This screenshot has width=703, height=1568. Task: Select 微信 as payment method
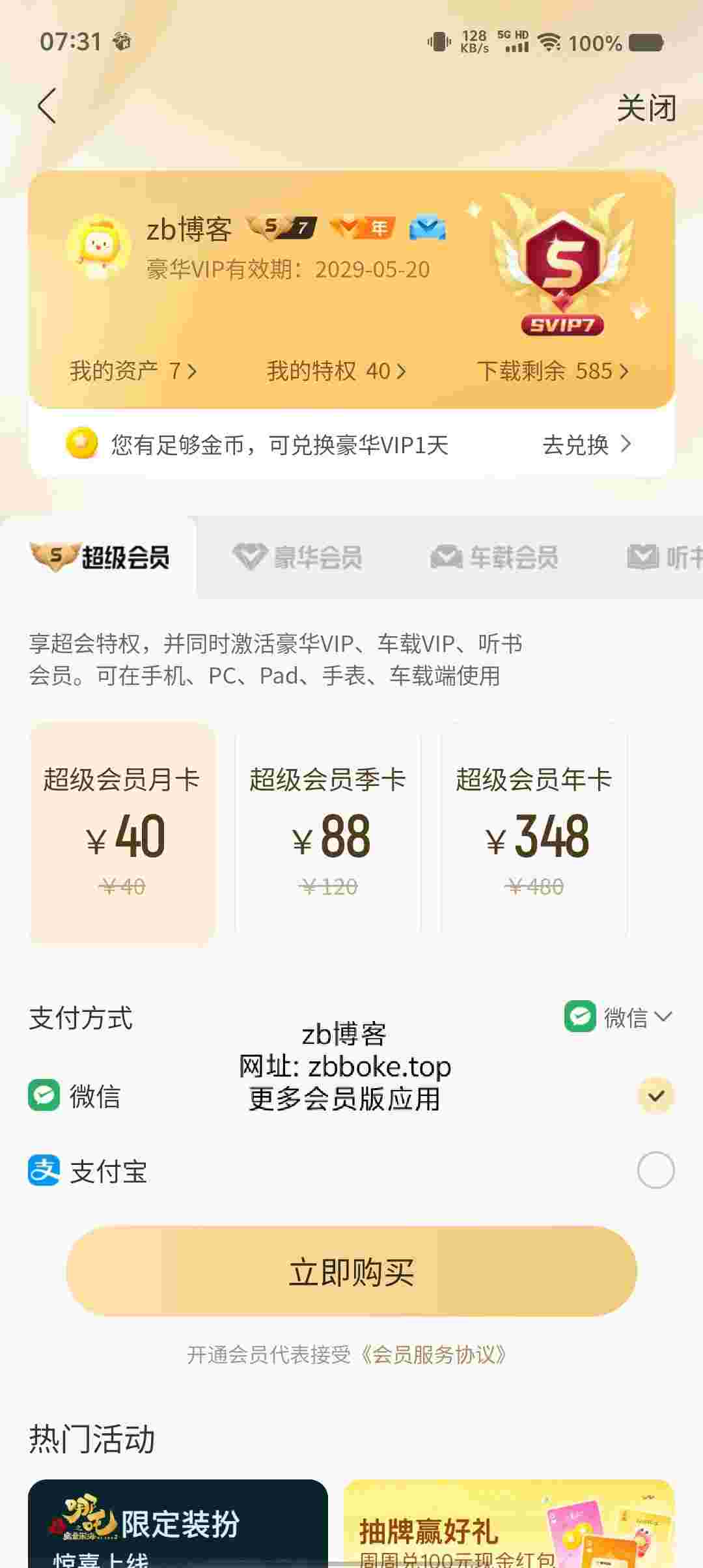click(x=351, y=1096)
